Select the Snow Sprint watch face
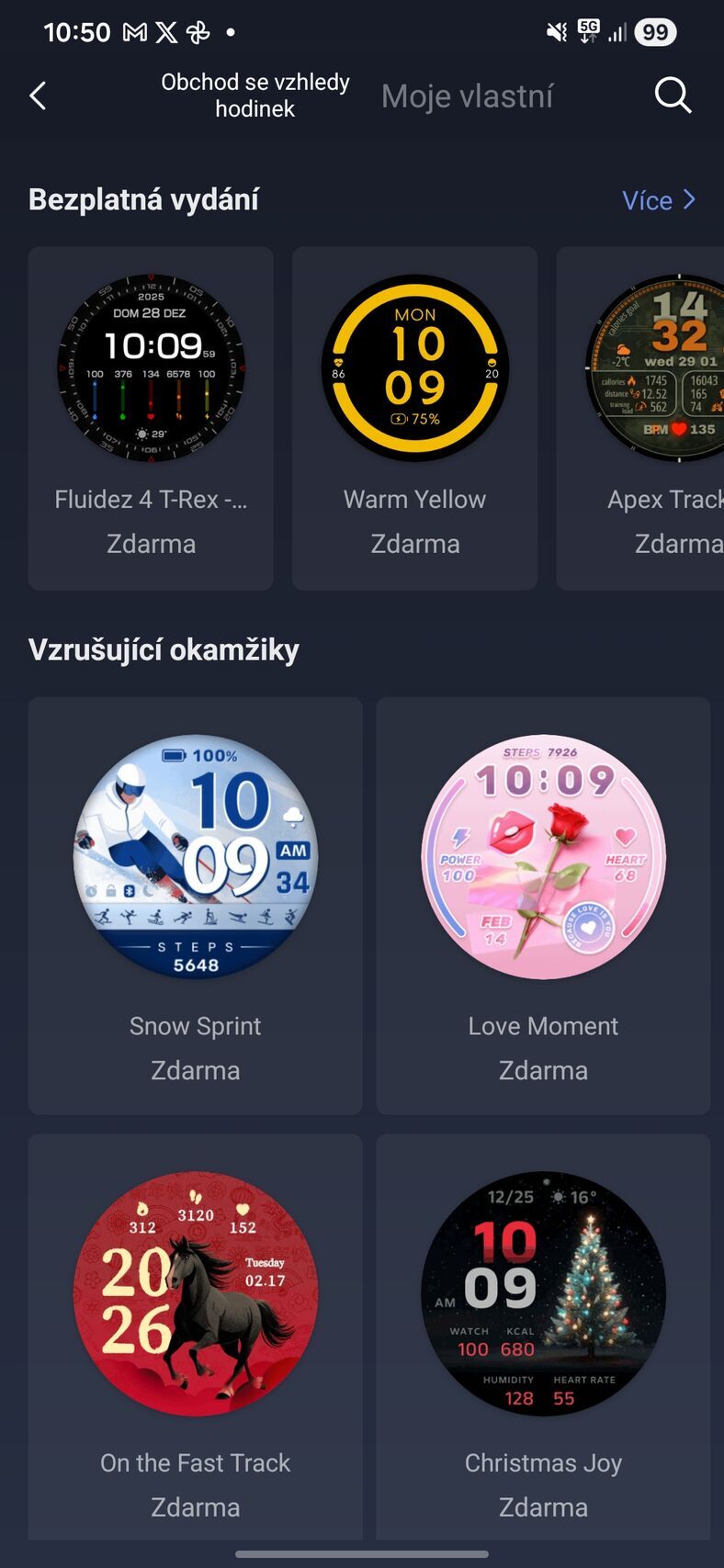This screenshot has width=724, height=1568. tap(194, 856)
